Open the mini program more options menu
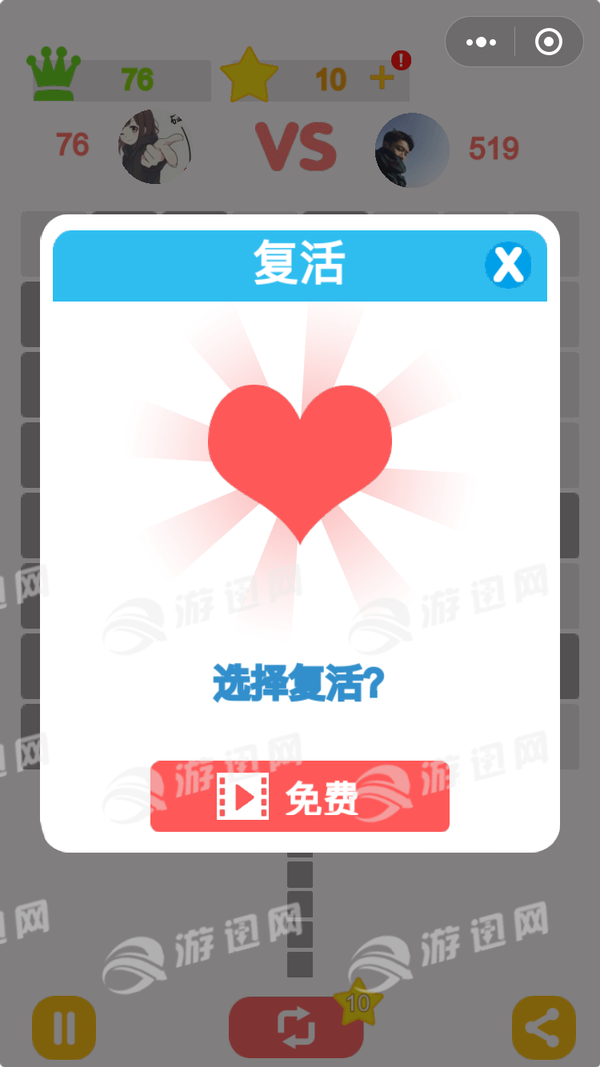 (481, 42)
